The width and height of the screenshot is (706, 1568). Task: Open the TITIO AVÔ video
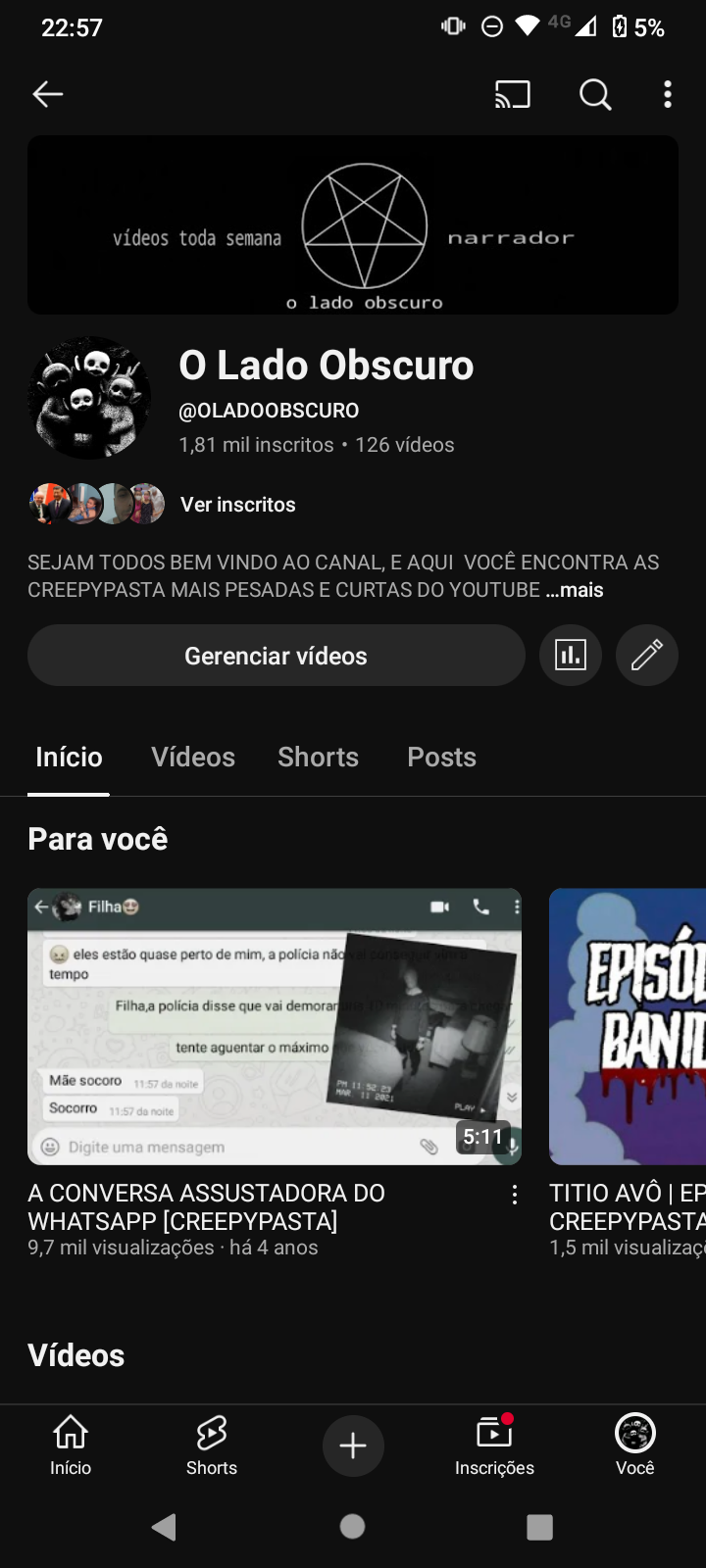[628, 1026]
